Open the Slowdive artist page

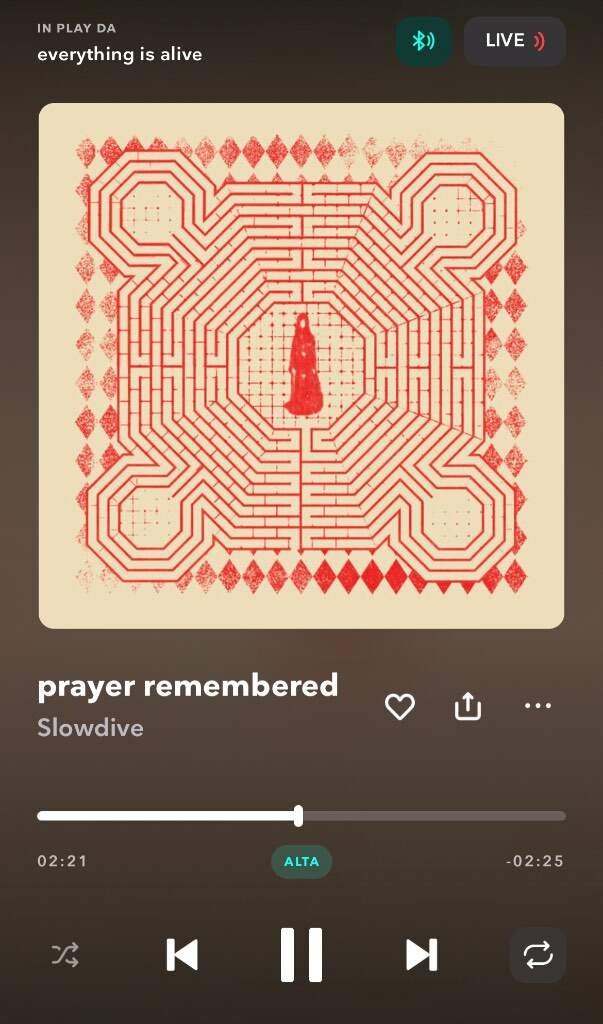tap(90, 728)
